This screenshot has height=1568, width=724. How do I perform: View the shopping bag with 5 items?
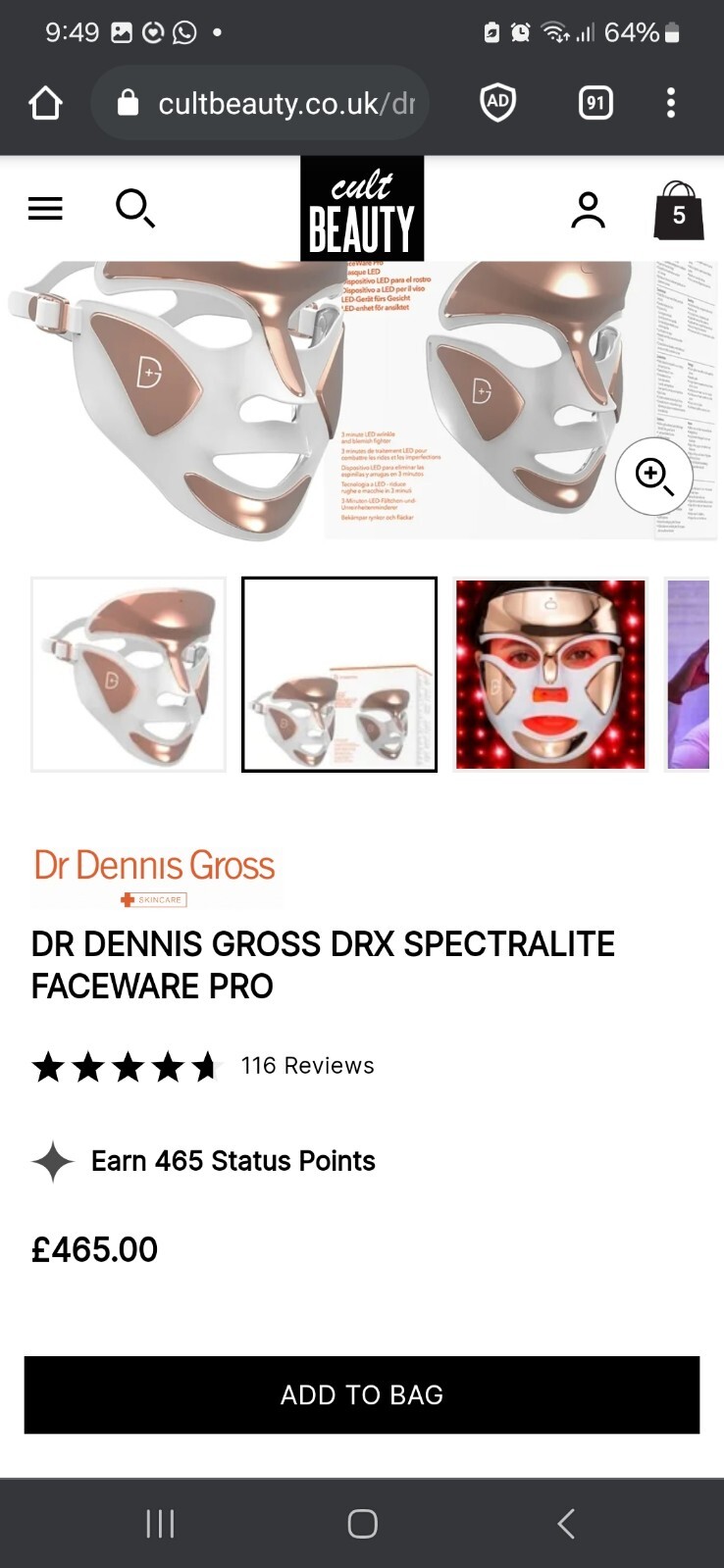click(x=678, y=211)
